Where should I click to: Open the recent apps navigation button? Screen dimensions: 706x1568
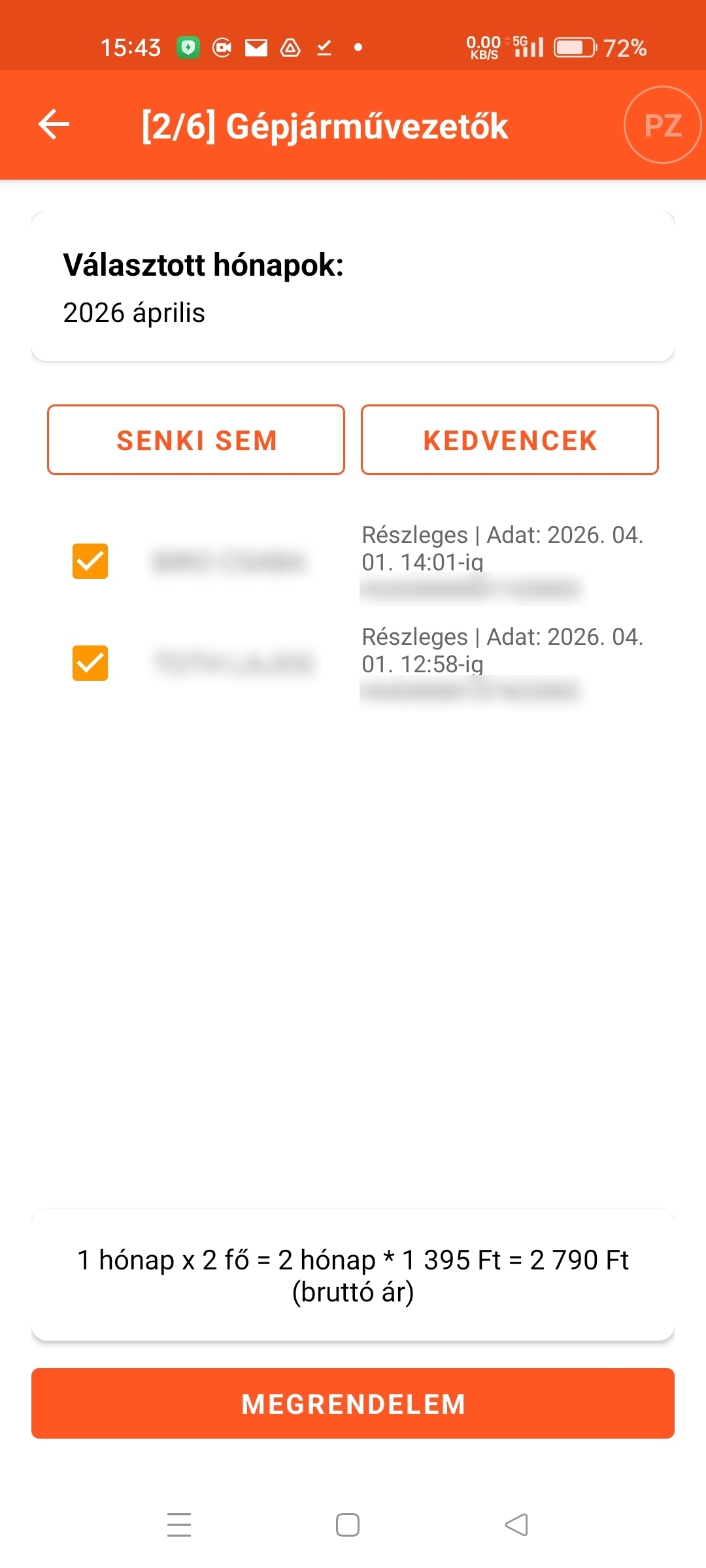178,1525
